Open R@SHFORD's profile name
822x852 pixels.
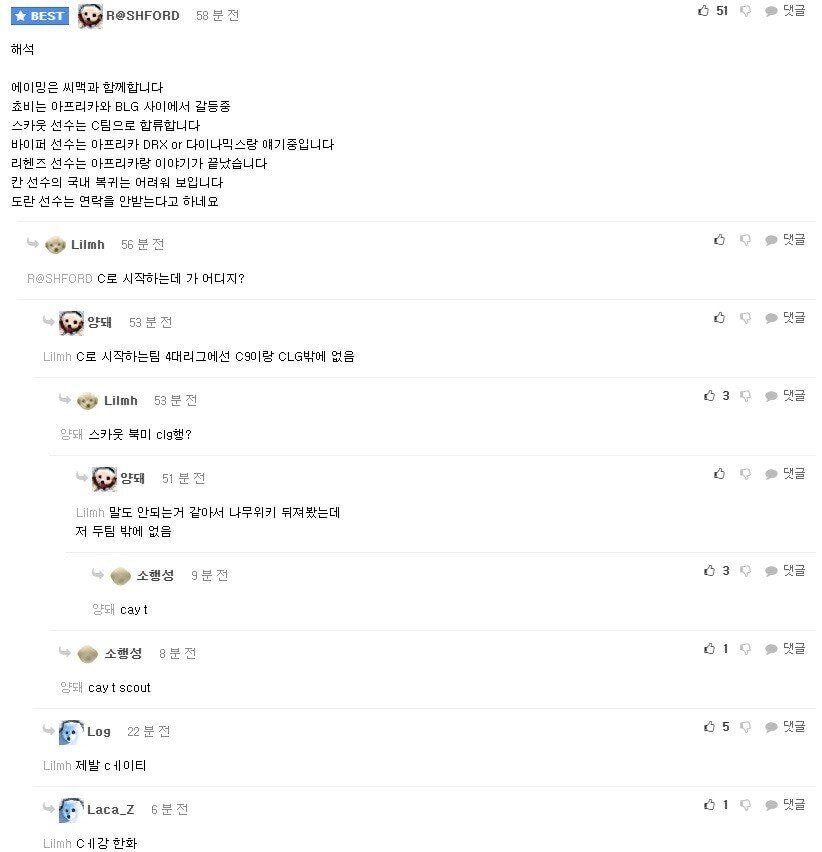coord(143,16)
